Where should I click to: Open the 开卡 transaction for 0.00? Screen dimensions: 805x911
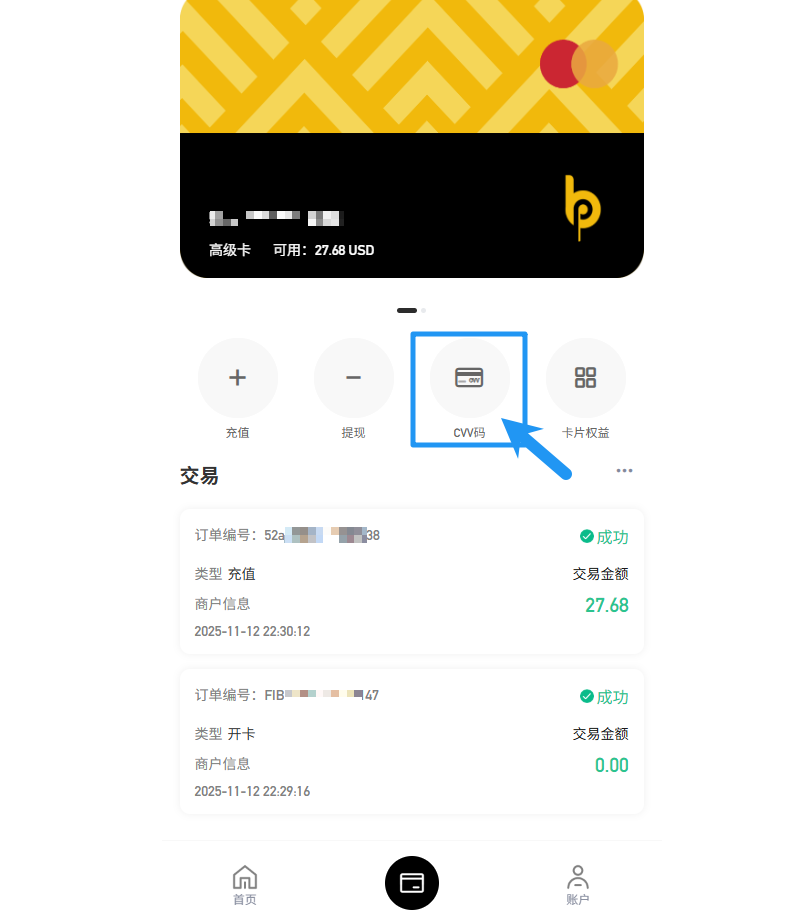[x=411, y=741]
